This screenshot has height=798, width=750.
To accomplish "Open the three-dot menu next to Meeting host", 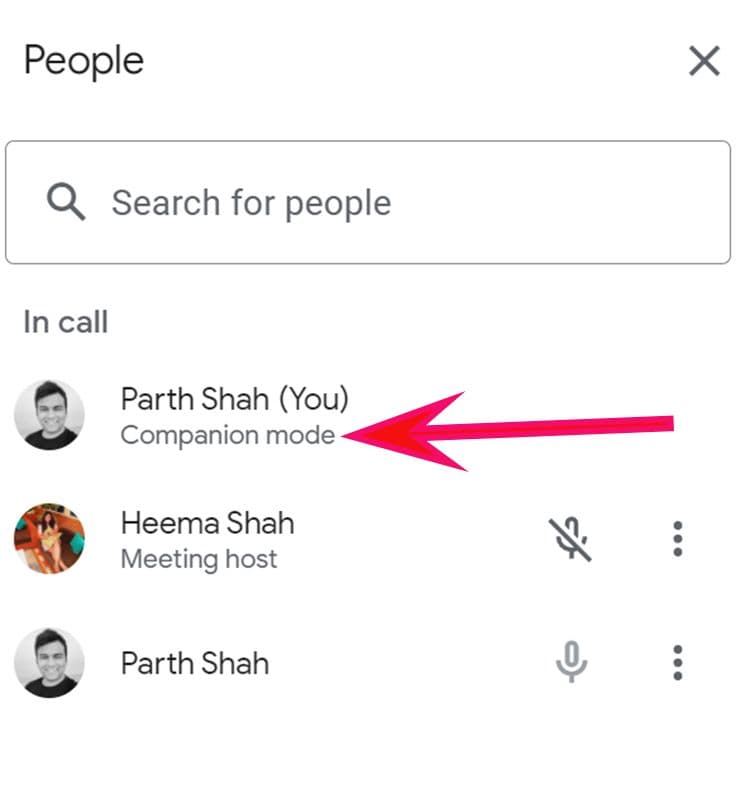I will [x=678, y=538].
